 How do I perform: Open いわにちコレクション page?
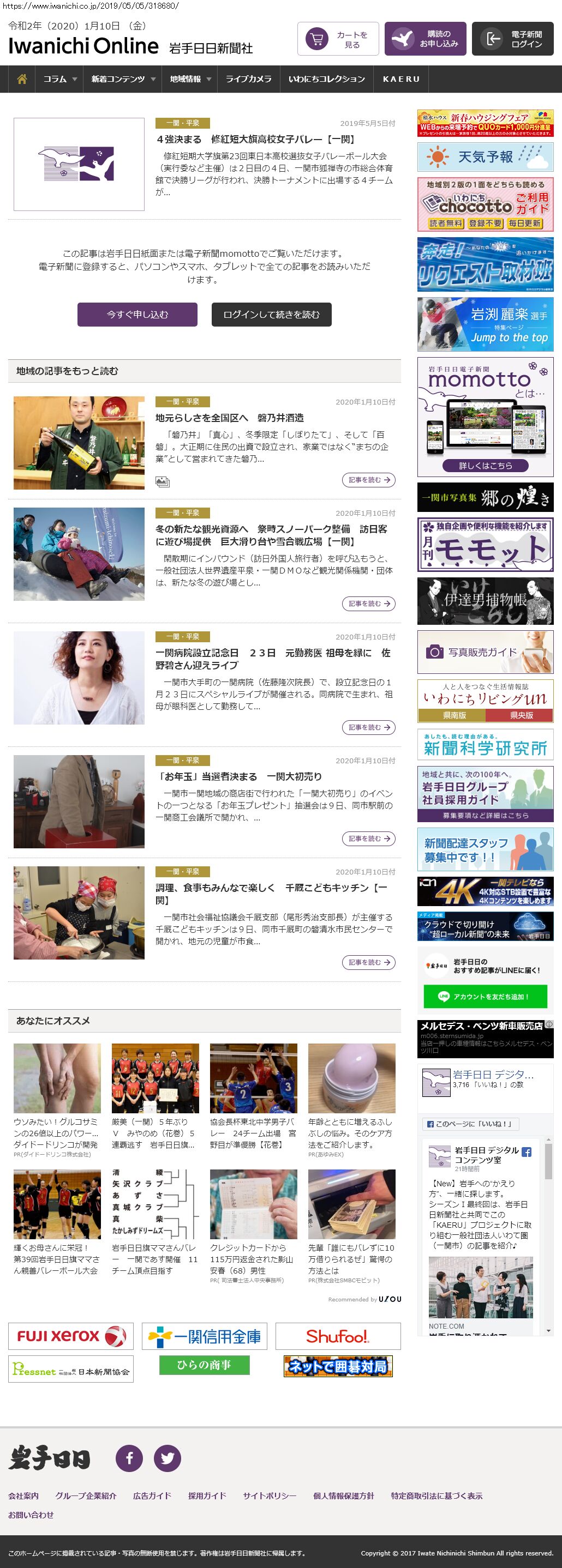[x=326, y=79]
